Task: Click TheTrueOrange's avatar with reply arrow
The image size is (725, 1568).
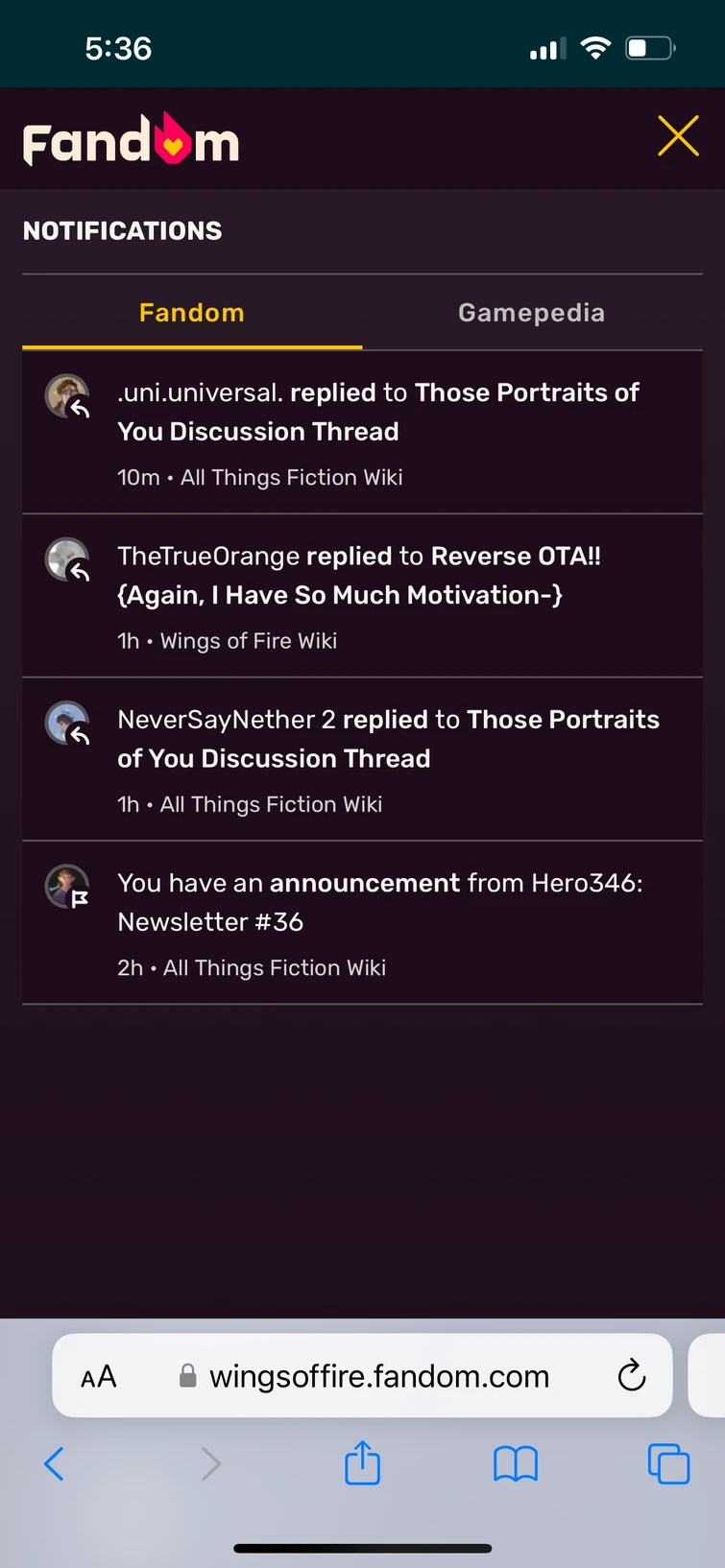Action: point(66,559)
